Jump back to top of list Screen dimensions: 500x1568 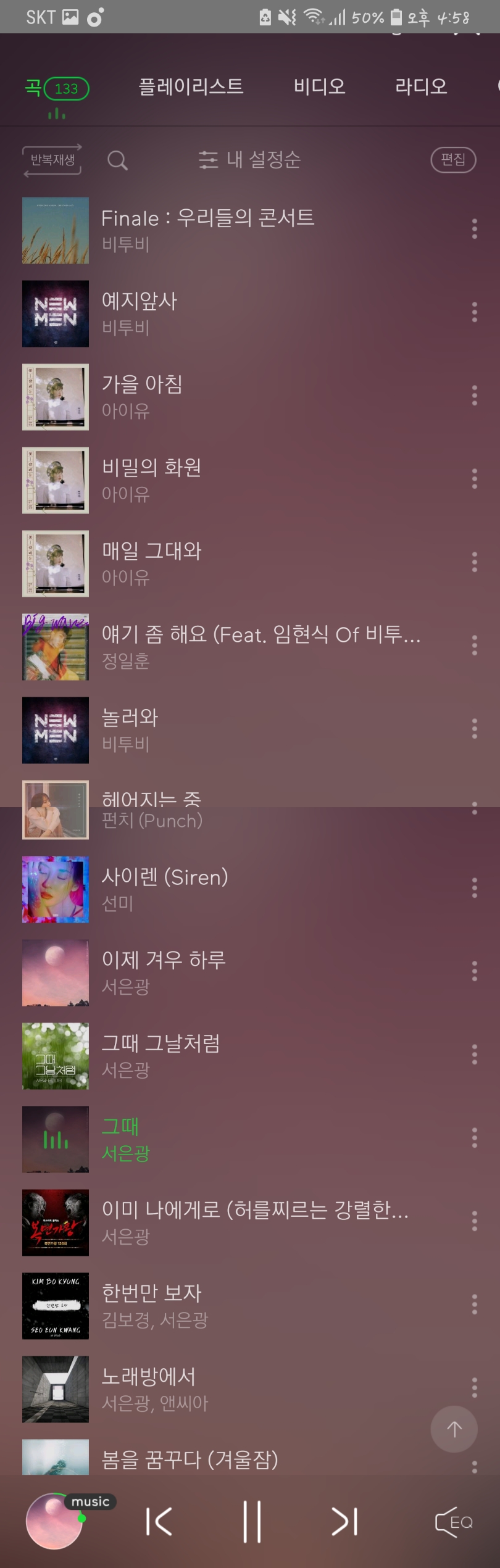tap(454, 1429)
